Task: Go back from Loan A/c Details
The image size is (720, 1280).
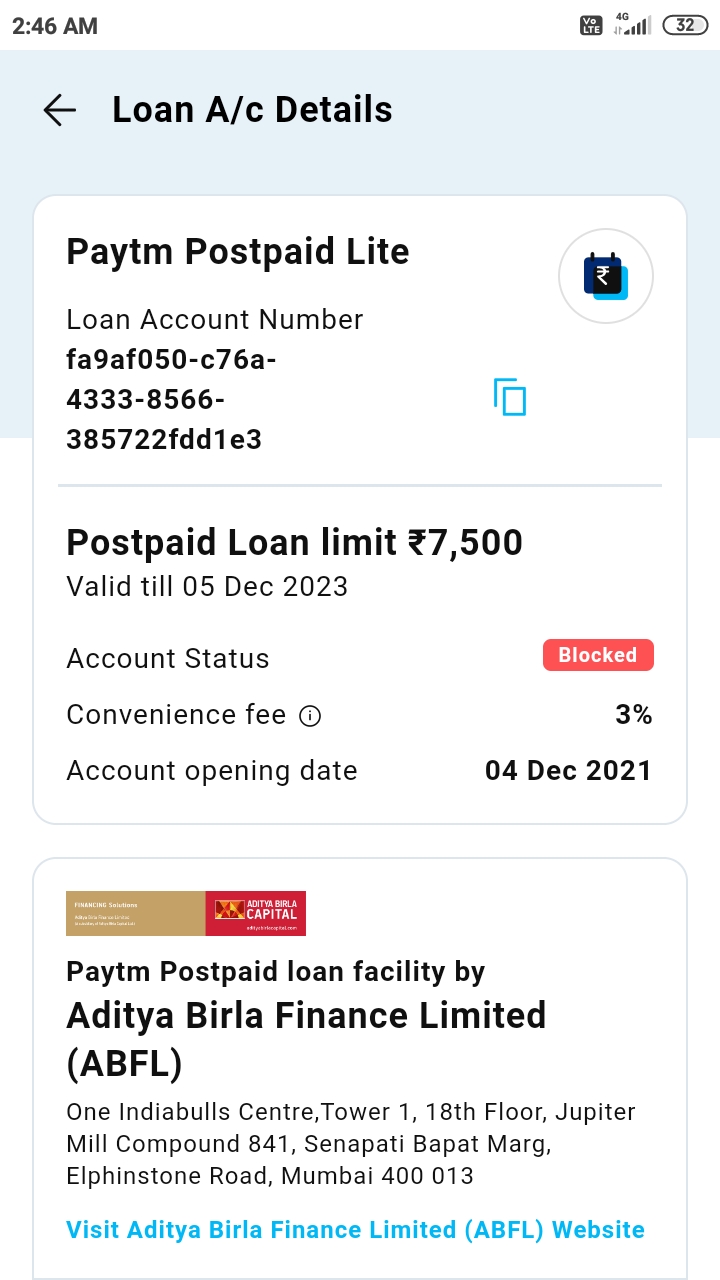Action: 60,110
